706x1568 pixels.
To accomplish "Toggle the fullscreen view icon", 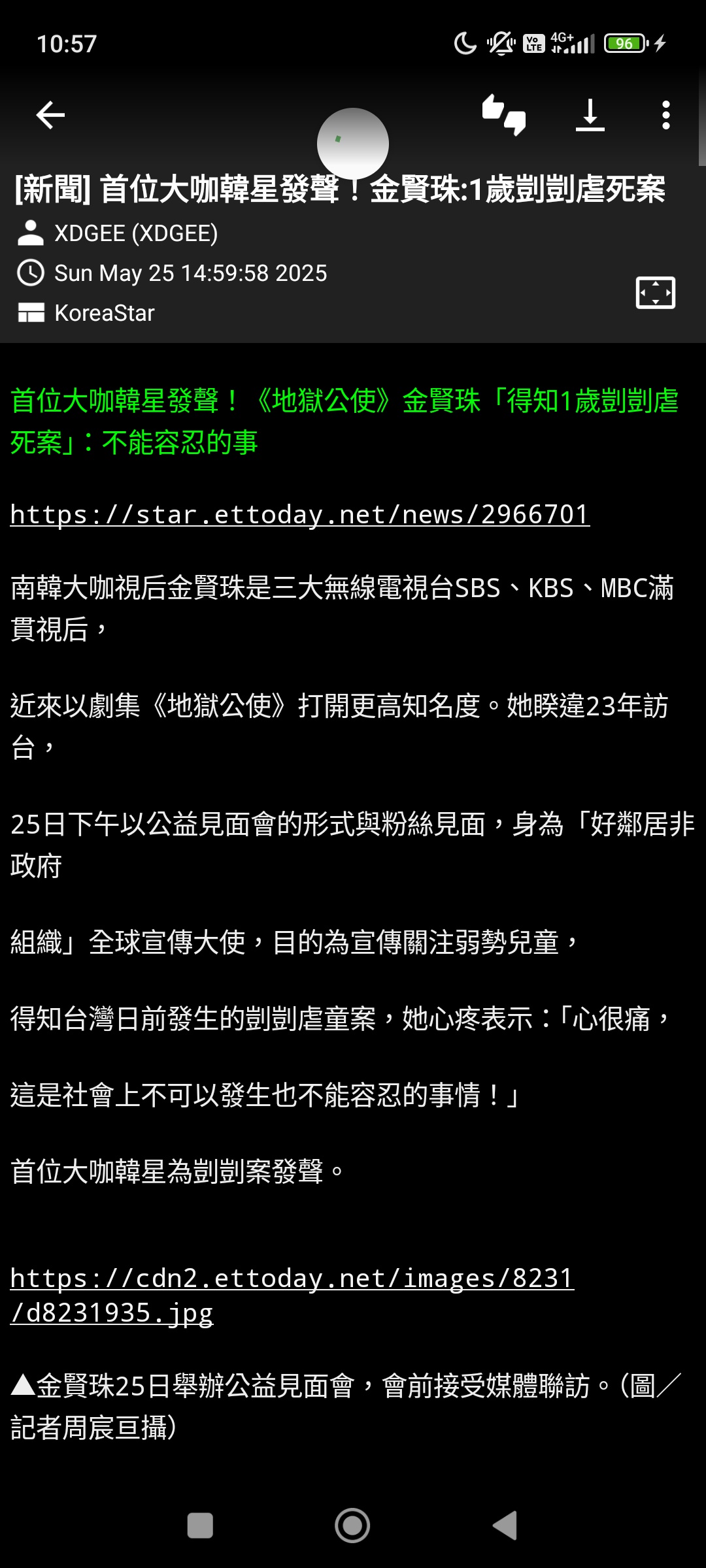I will pos(655,292).
